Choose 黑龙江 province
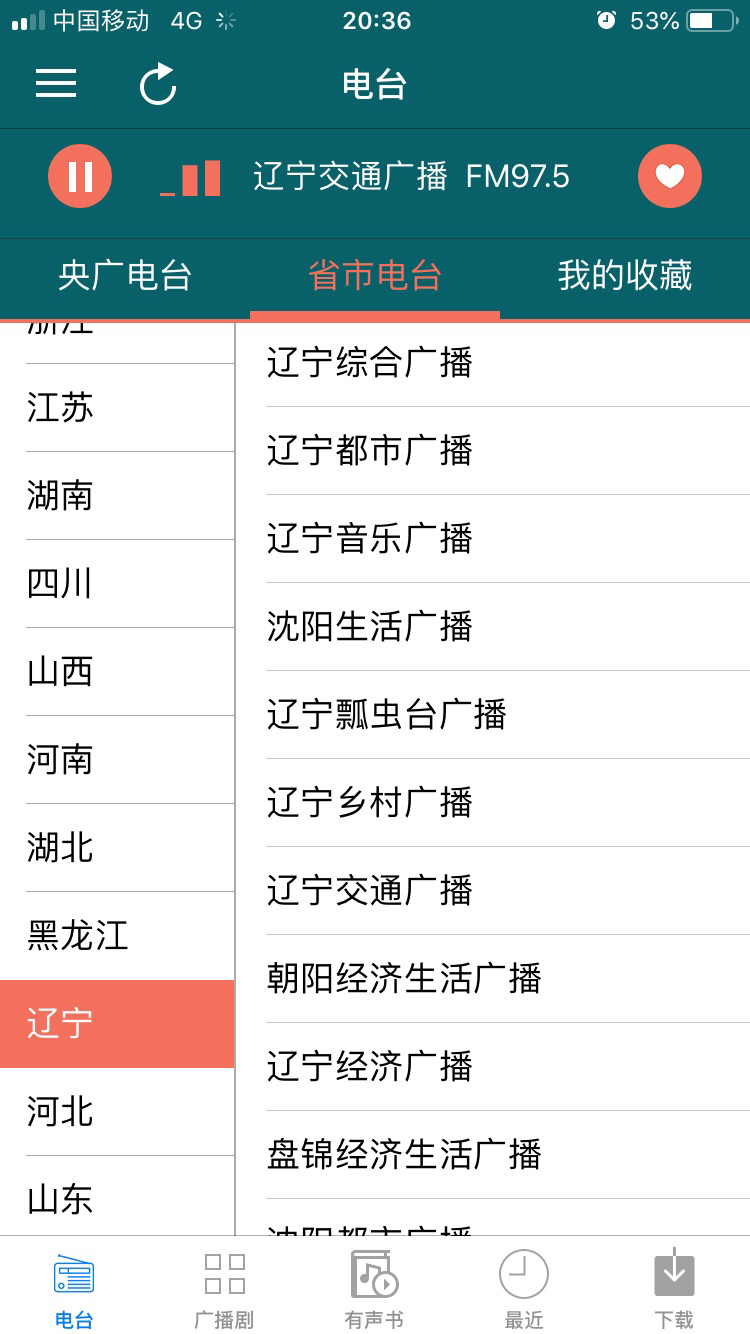The height and width of the screenshot is (1334, 750). pos(117,936)
